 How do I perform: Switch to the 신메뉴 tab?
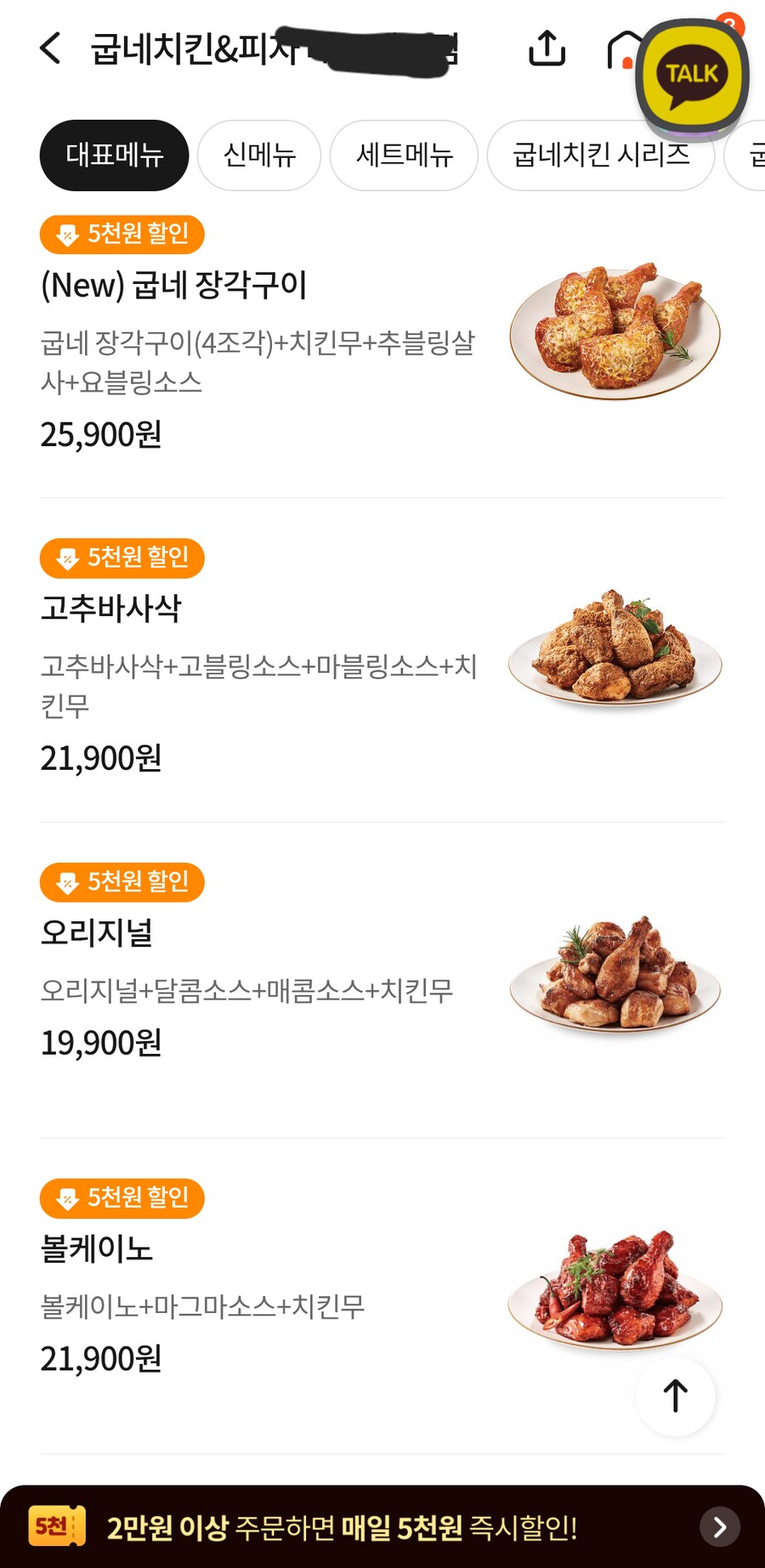pyautogui.click(x=258, y=155)
